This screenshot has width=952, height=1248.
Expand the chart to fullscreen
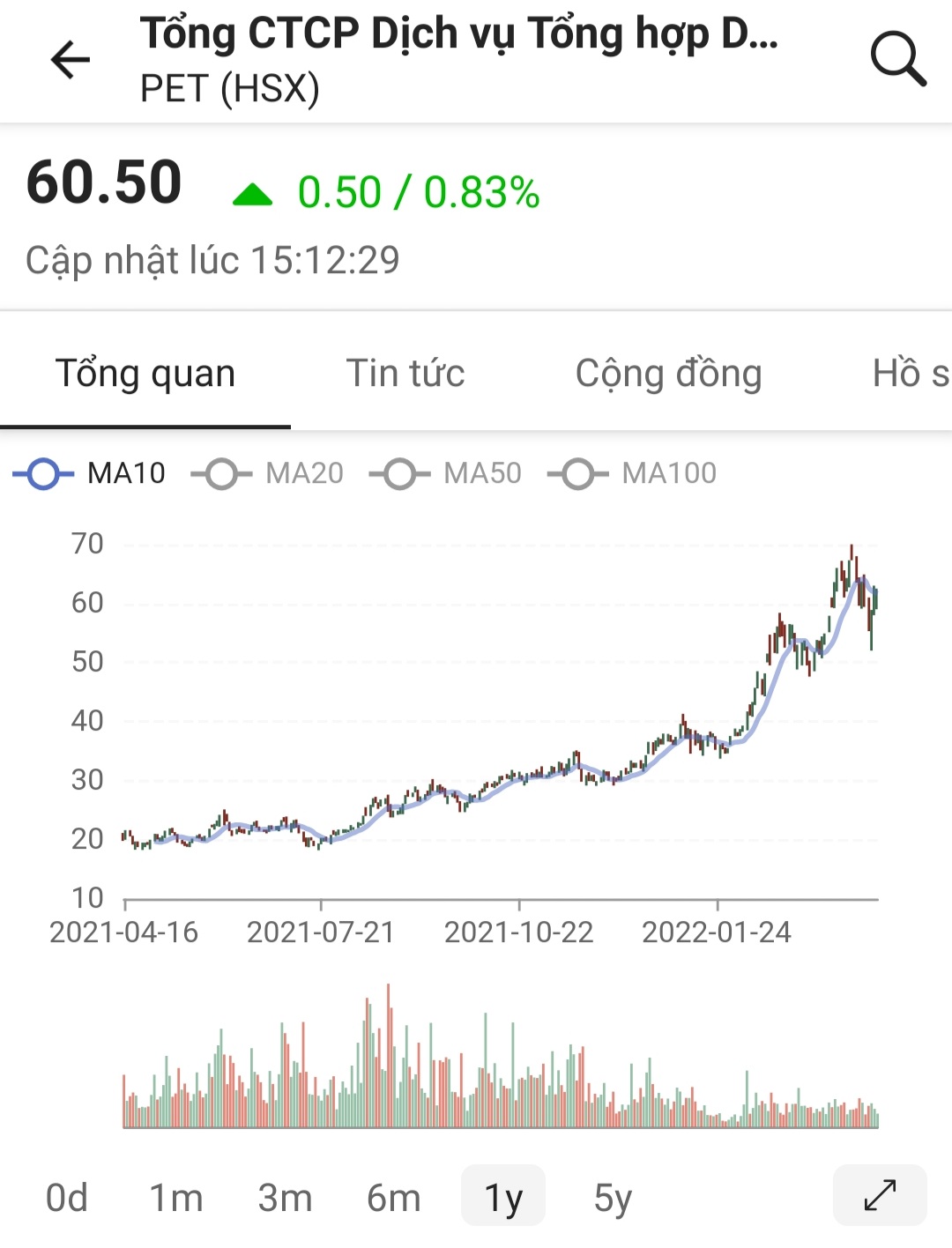click(x=880, y=1195)
